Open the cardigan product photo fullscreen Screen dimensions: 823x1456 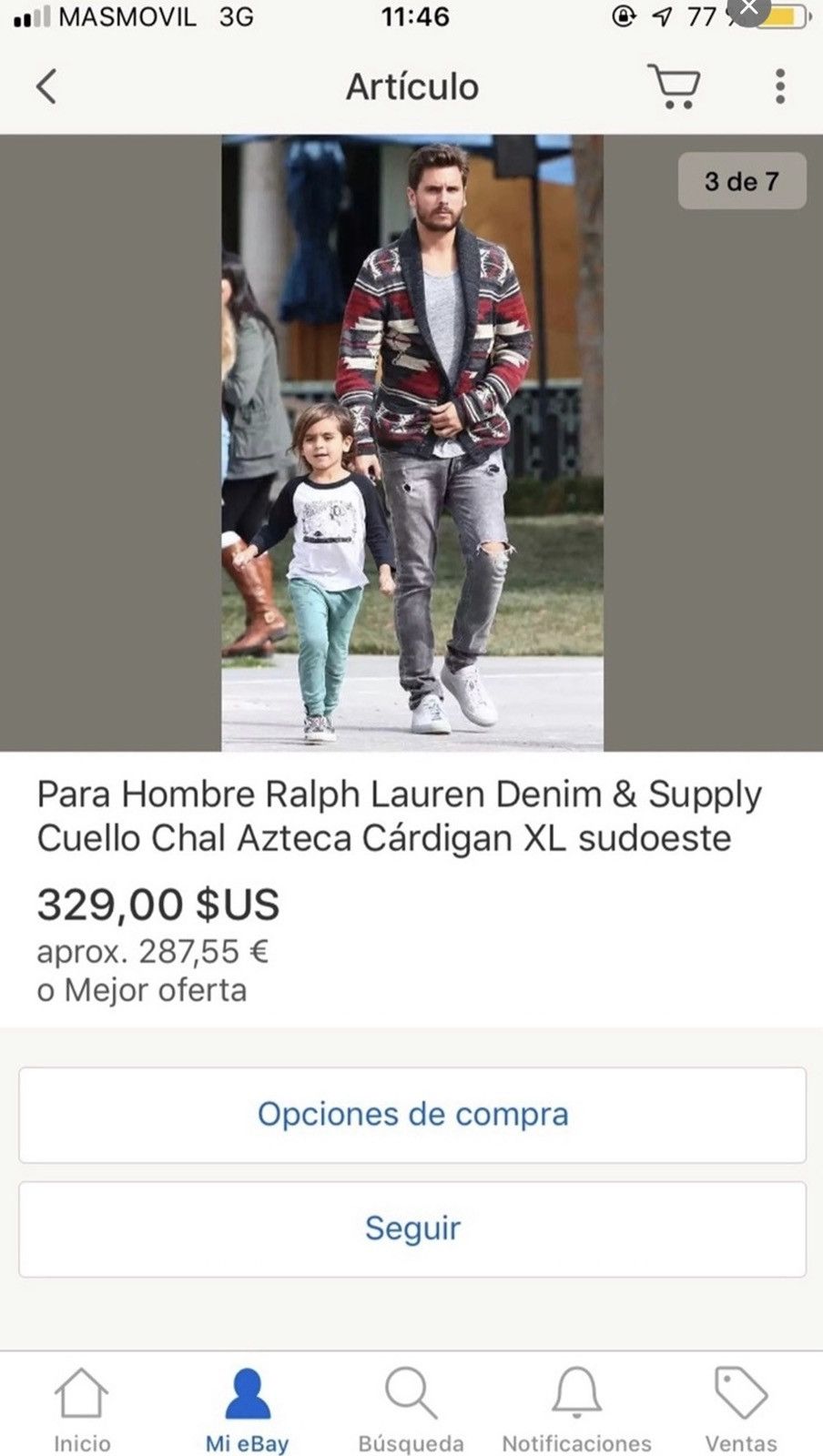coord(411,442)
